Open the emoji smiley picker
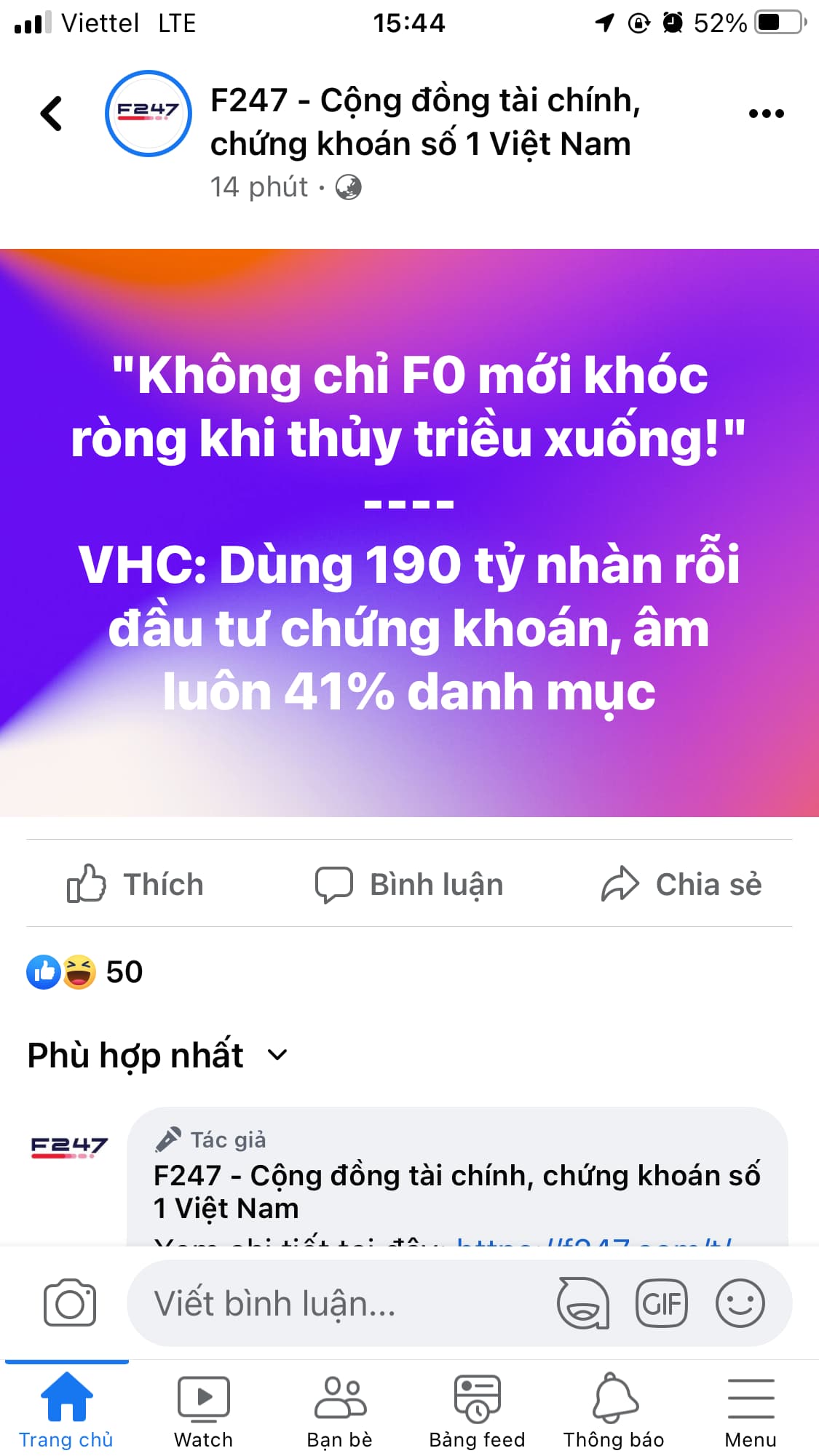 pyautogui.click(x=740, y=1303)
